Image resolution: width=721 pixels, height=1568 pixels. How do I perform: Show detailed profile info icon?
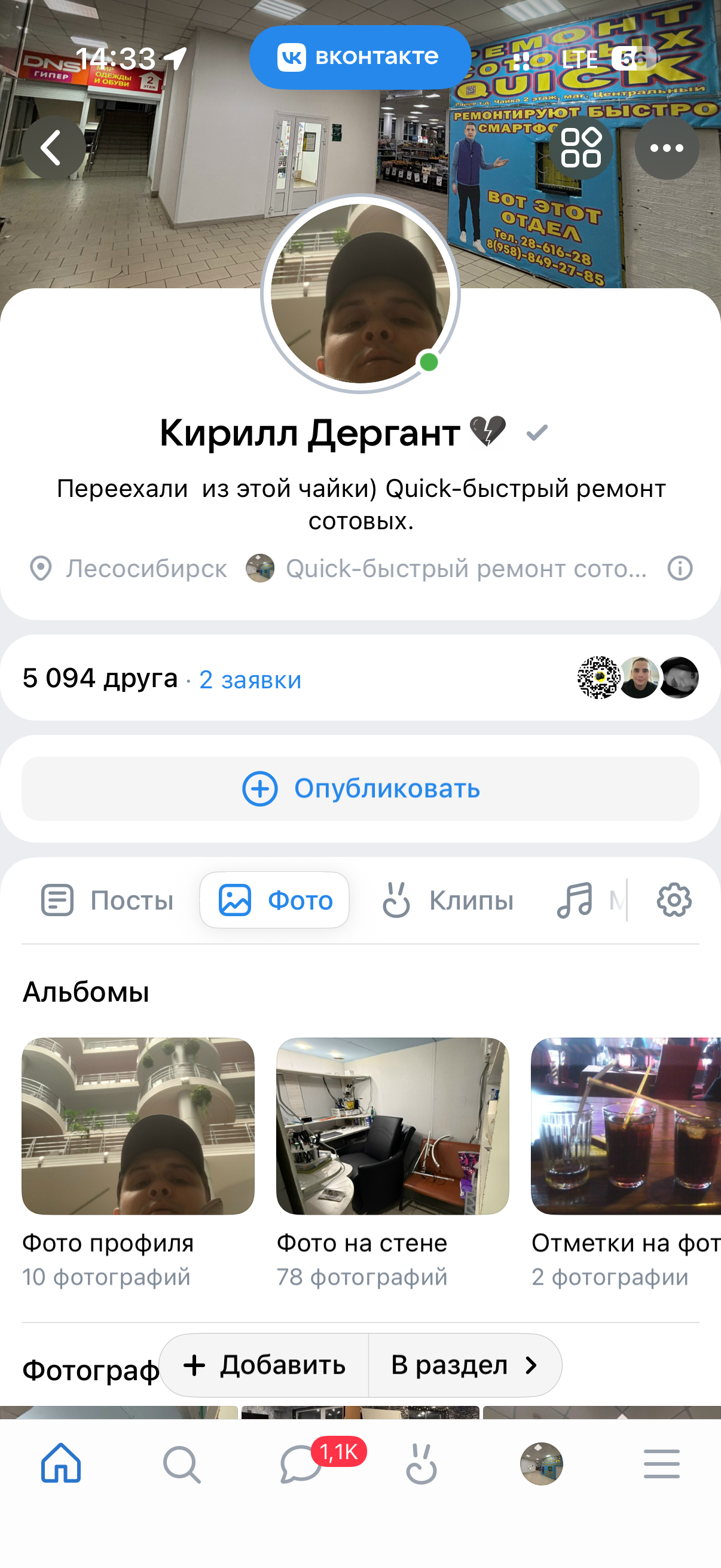click(680, 569)
